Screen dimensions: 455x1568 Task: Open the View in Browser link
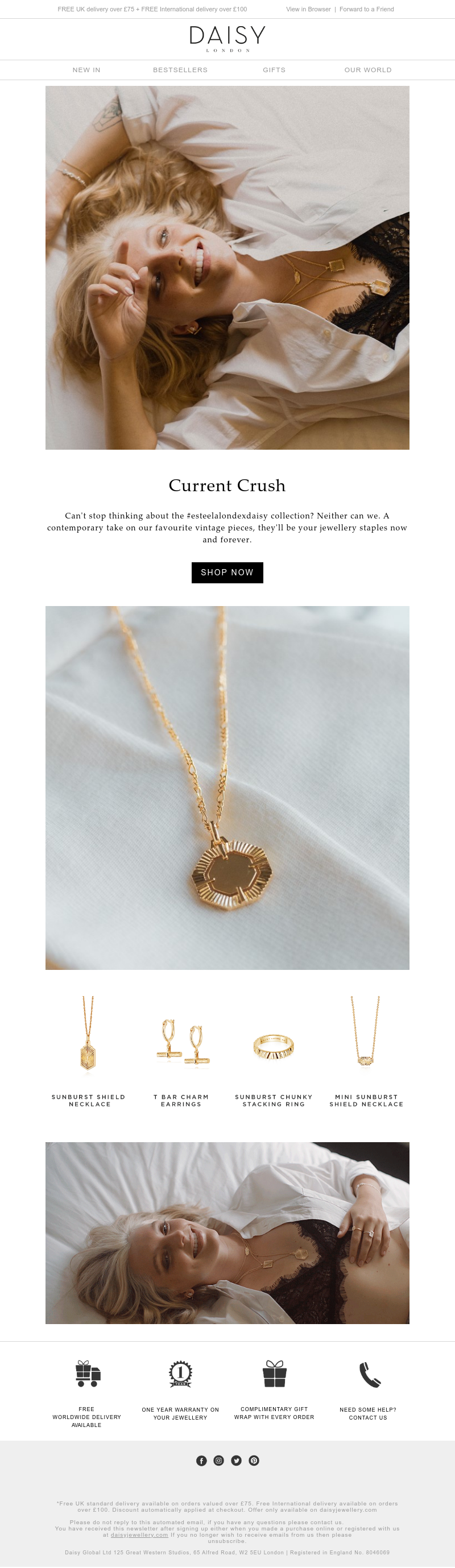coord(308,9)
